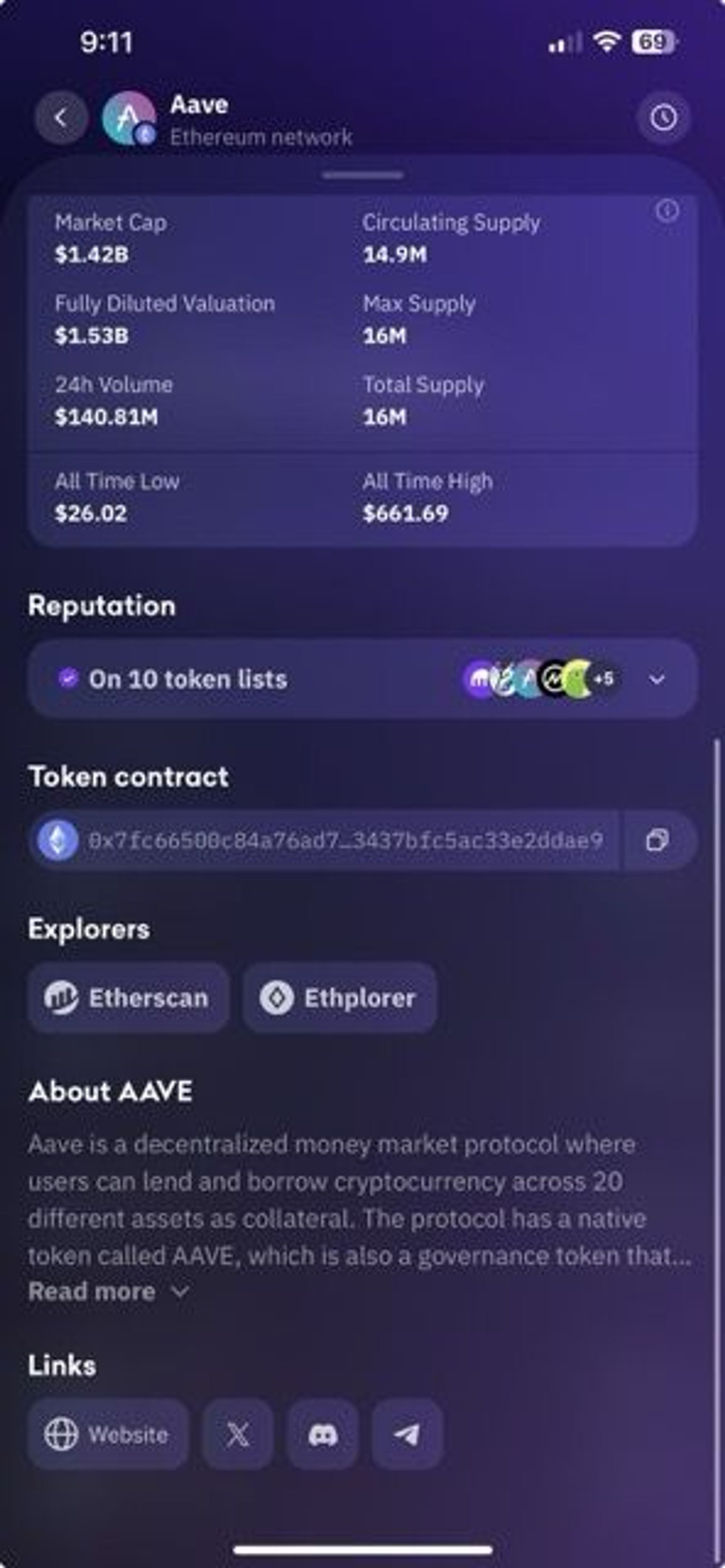Image resolution: width=725 pixels, height=1568 pixels.
Task: Open Ethplorer explorer
Action: click(x=339, y=998)
